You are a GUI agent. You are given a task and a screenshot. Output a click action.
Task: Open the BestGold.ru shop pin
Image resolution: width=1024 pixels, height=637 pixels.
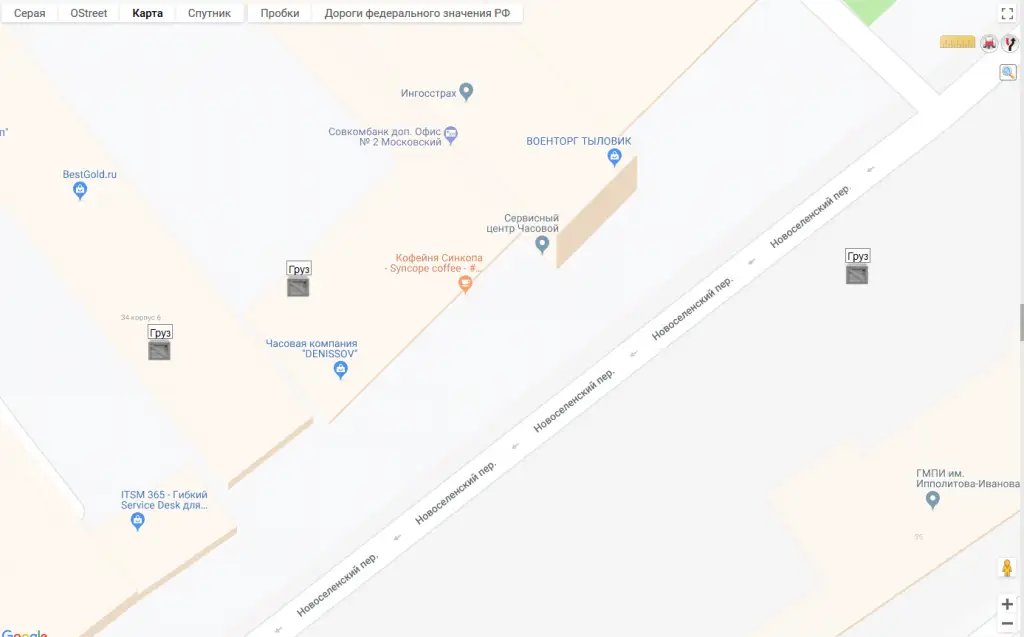click(81, 191)
